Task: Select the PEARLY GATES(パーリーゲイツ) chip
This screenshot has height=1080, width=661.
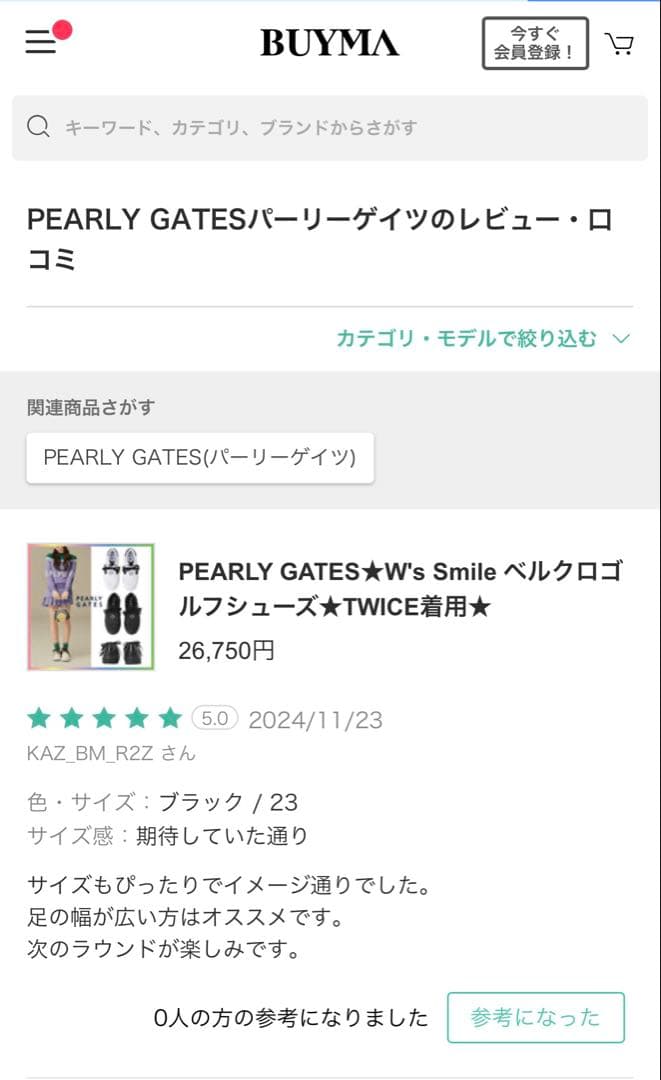Action: [200, 458]
